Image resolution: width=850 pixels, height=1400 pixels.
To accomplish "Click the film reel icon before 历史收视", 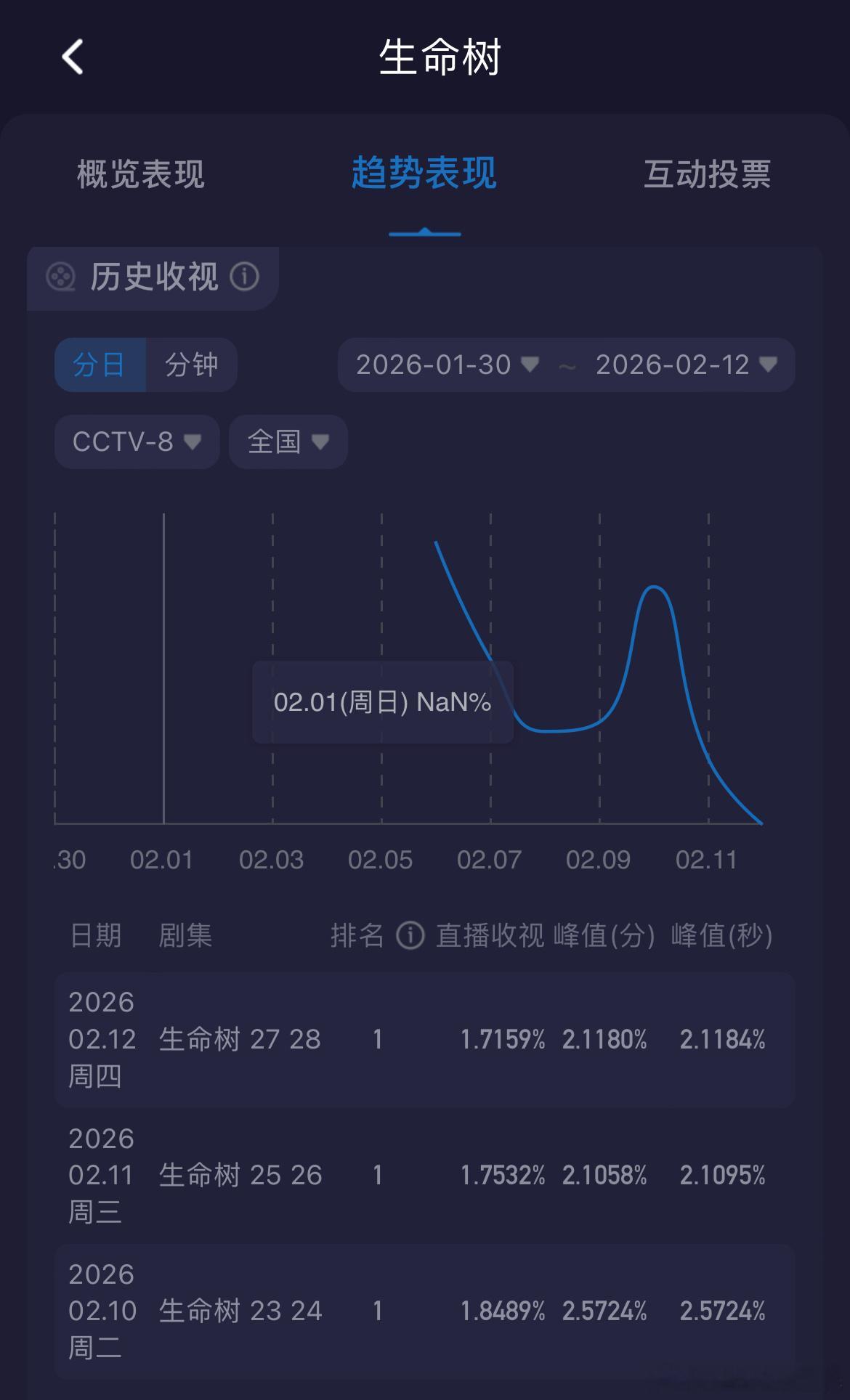I will click(62, 277).
